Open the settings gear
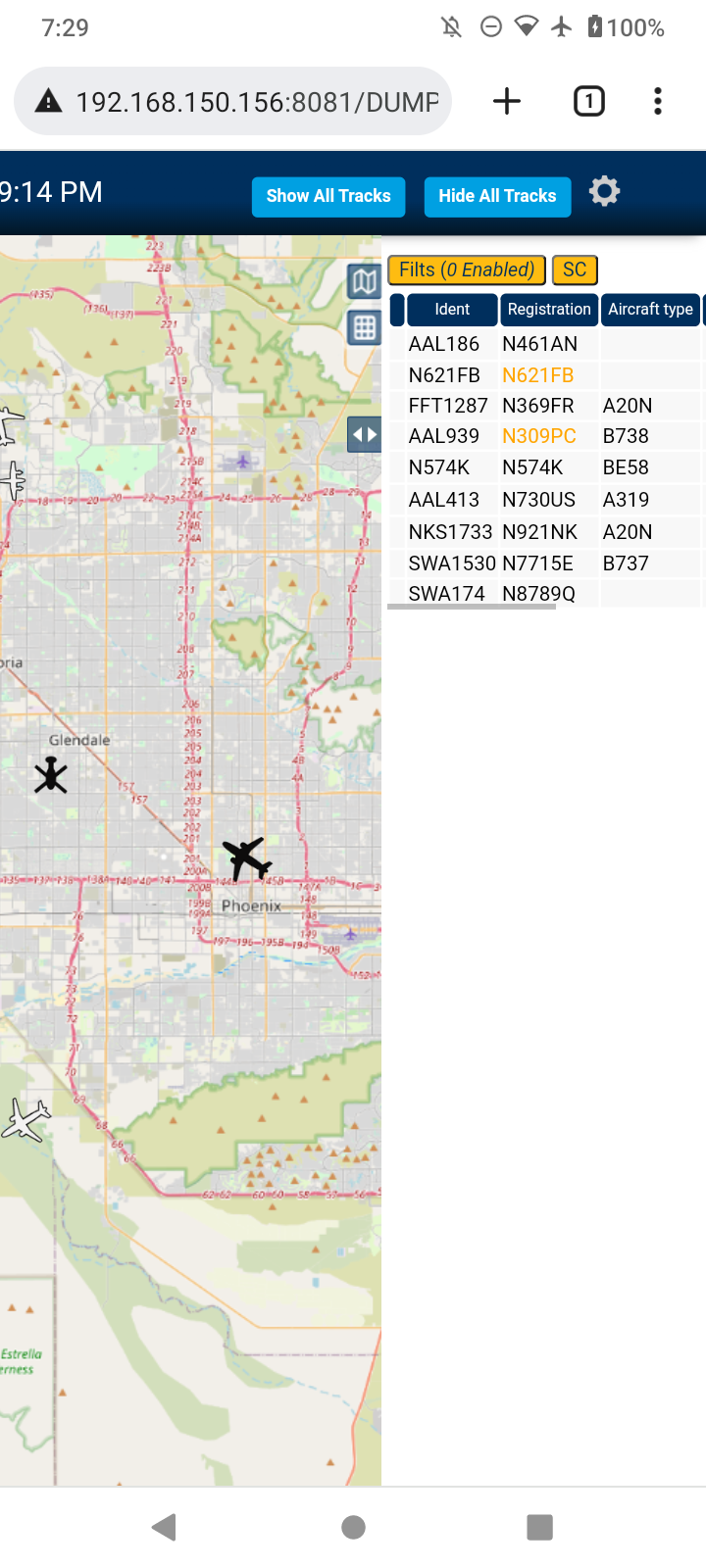The image size is (706, 1568). (604, 191)
